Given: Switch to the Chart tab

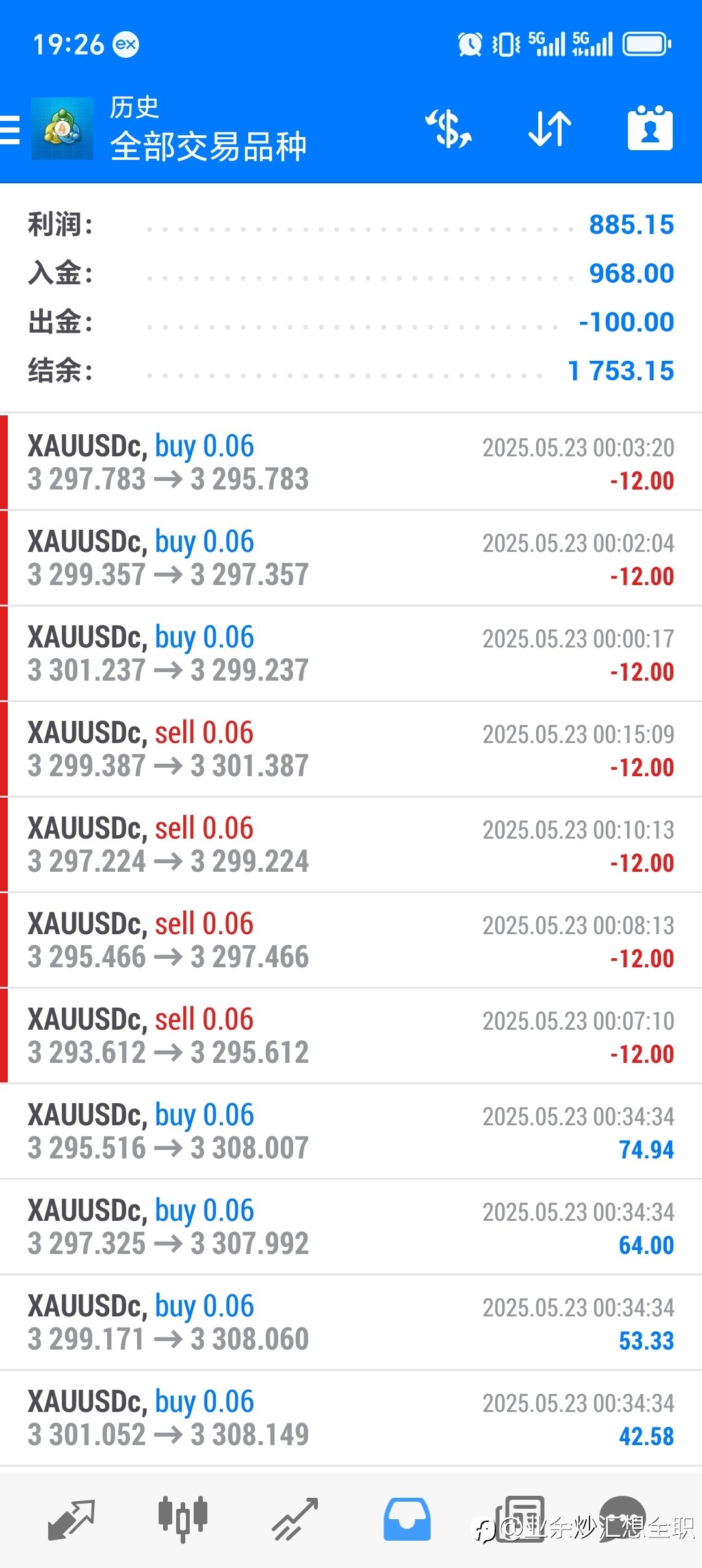Looking at the screenshot, I should tap(183, 1520).
